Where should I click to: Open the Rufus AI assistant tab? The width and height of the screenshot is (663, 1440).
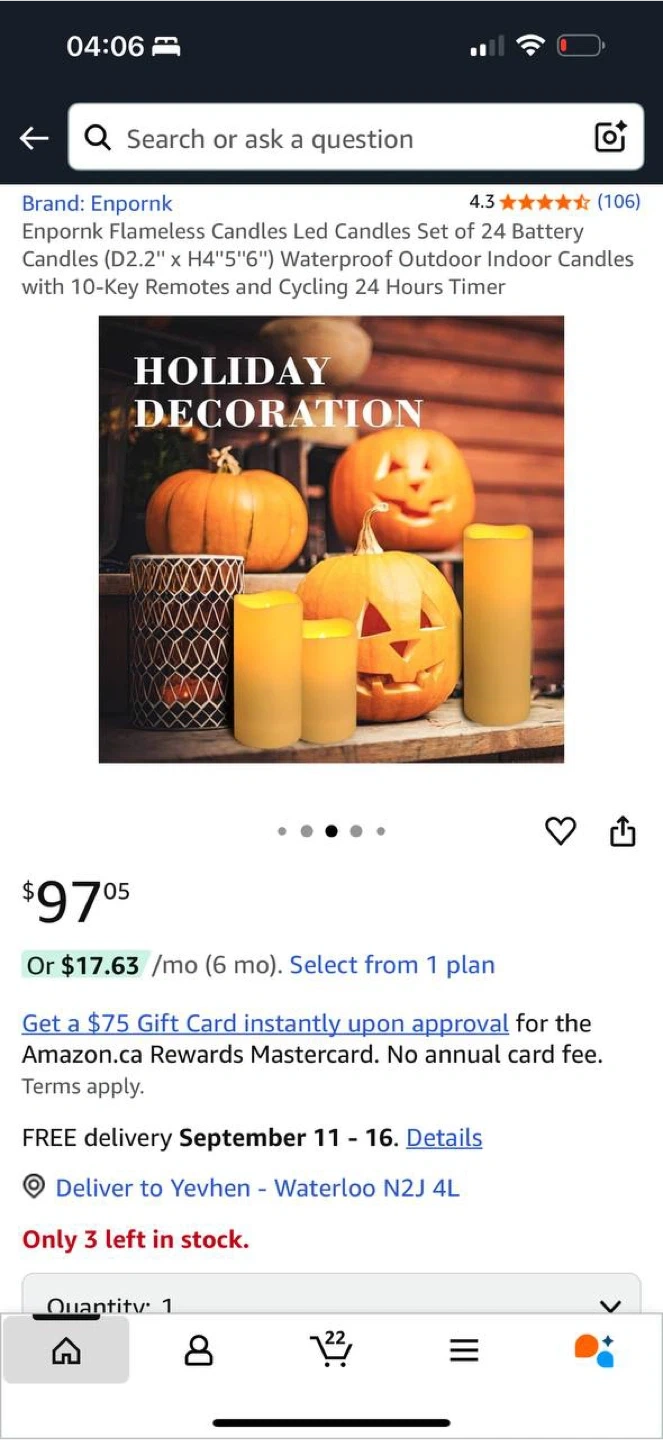[594, 1350]
